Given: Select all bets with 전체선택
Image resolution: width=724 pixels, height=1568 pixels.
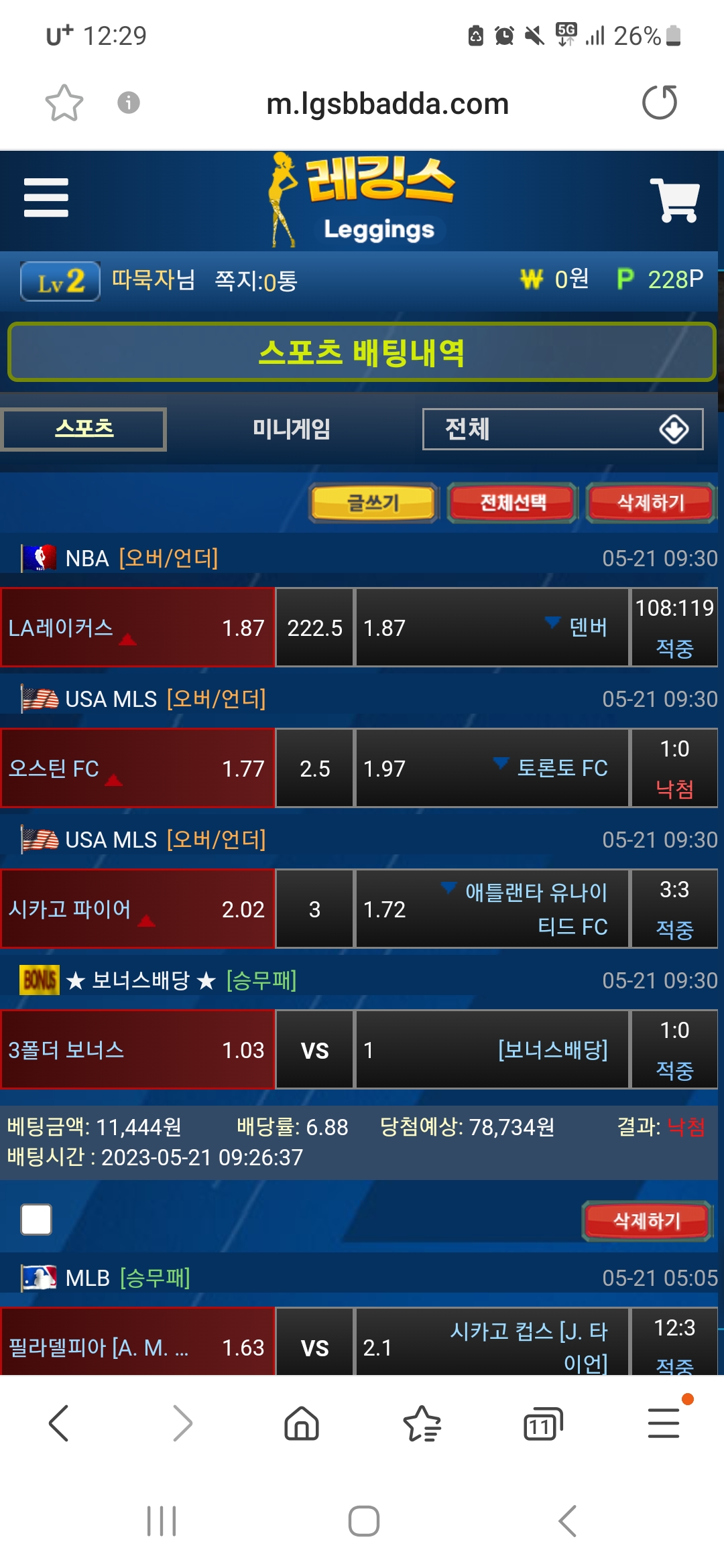Looking at the screenshot, I should click(513, 503).
